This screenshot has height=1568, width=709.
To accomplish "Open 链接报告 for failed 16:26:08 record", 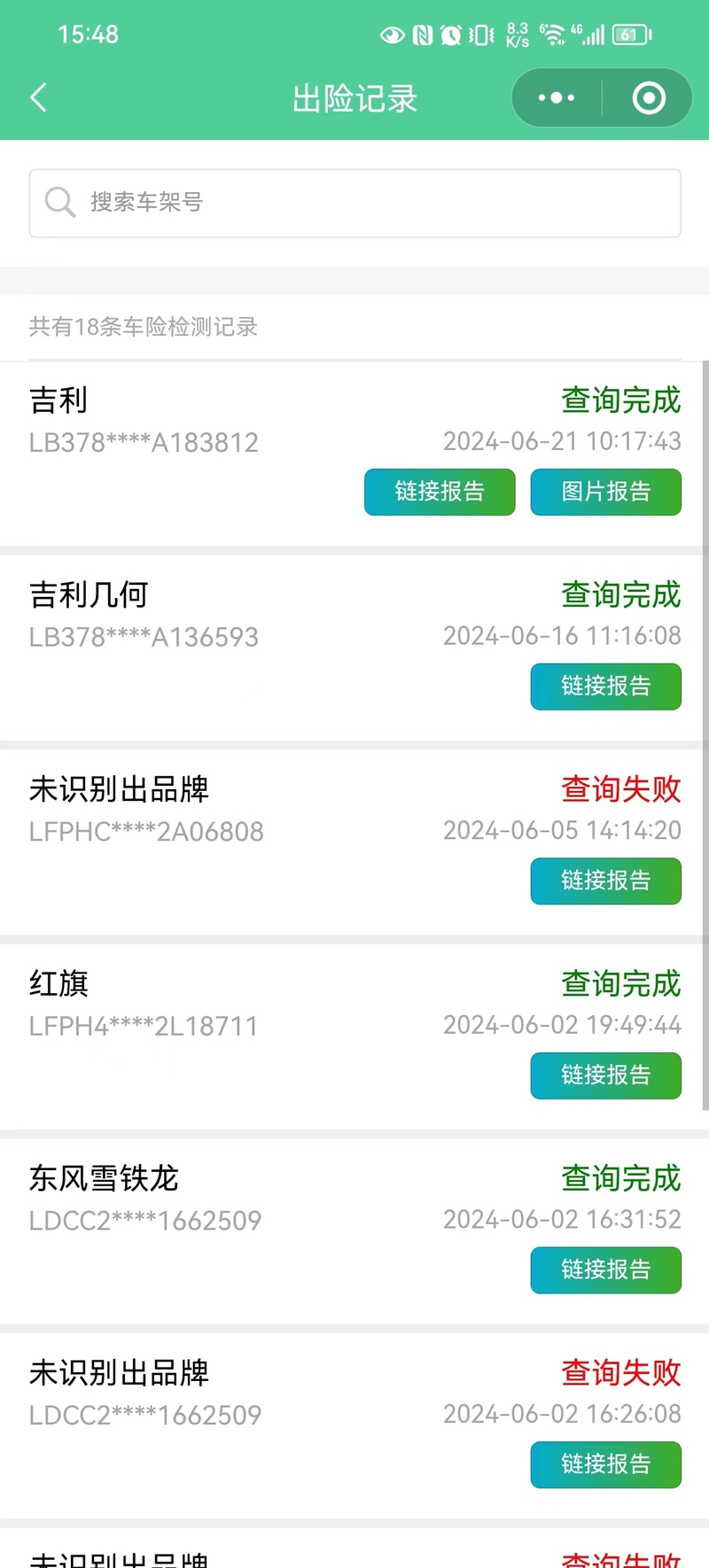I will (x=606, y=1464).
